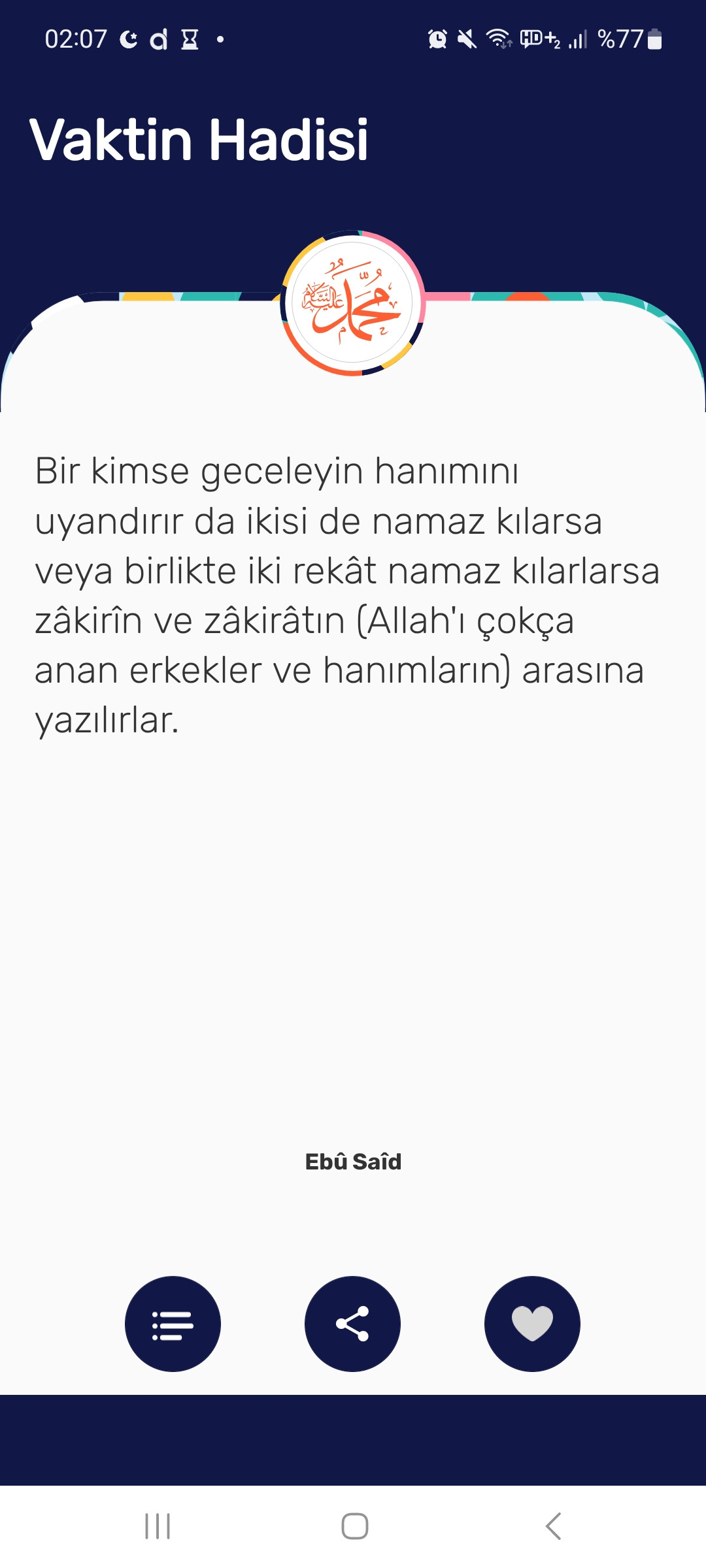The image size is (706, 1568).
Task: Add this hadith to favorites
Action: click(532, 1324)
